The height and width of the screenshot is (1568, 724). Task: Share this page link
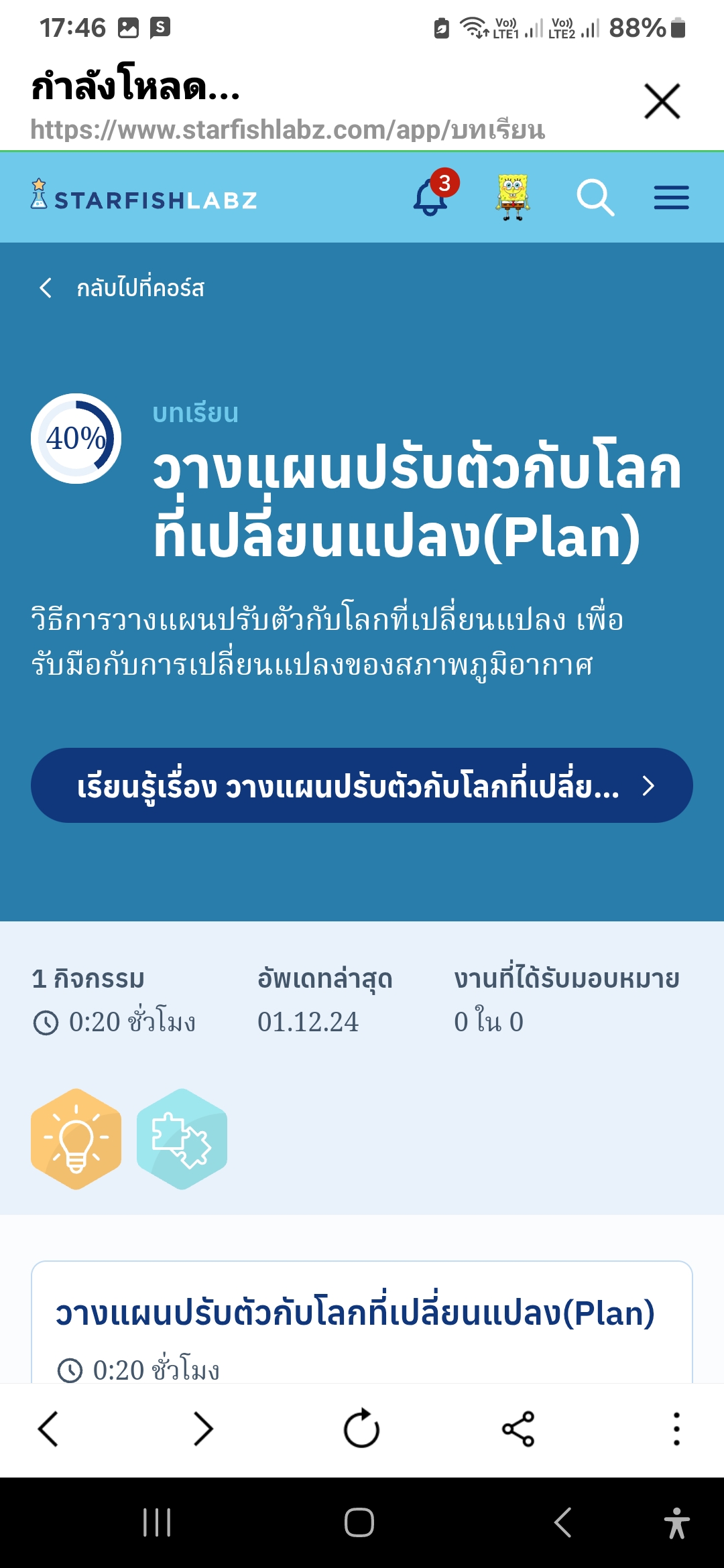[518, 1429]
